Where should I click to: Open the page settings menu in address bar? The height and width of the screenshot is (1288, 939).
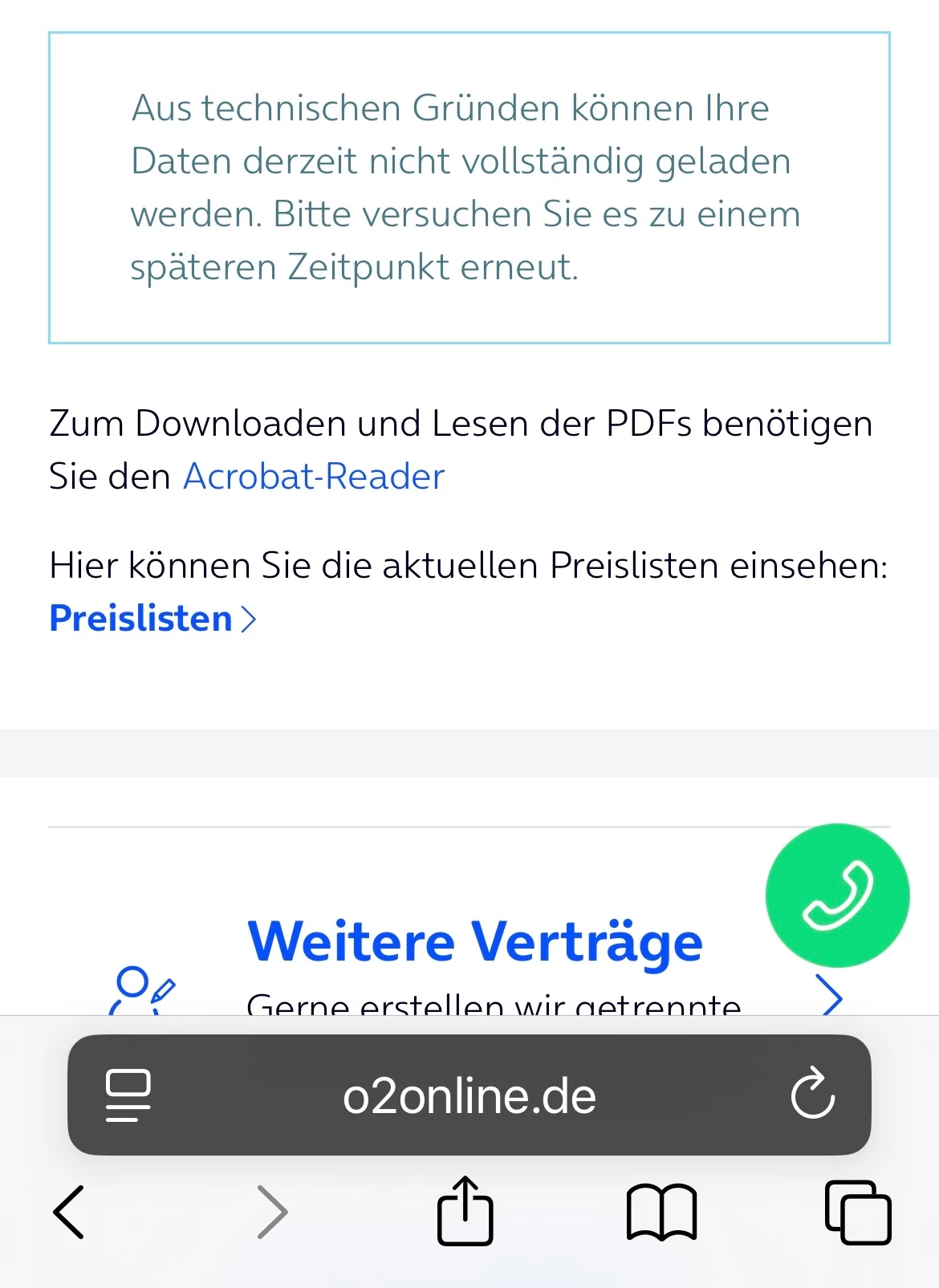point(128,1095)
